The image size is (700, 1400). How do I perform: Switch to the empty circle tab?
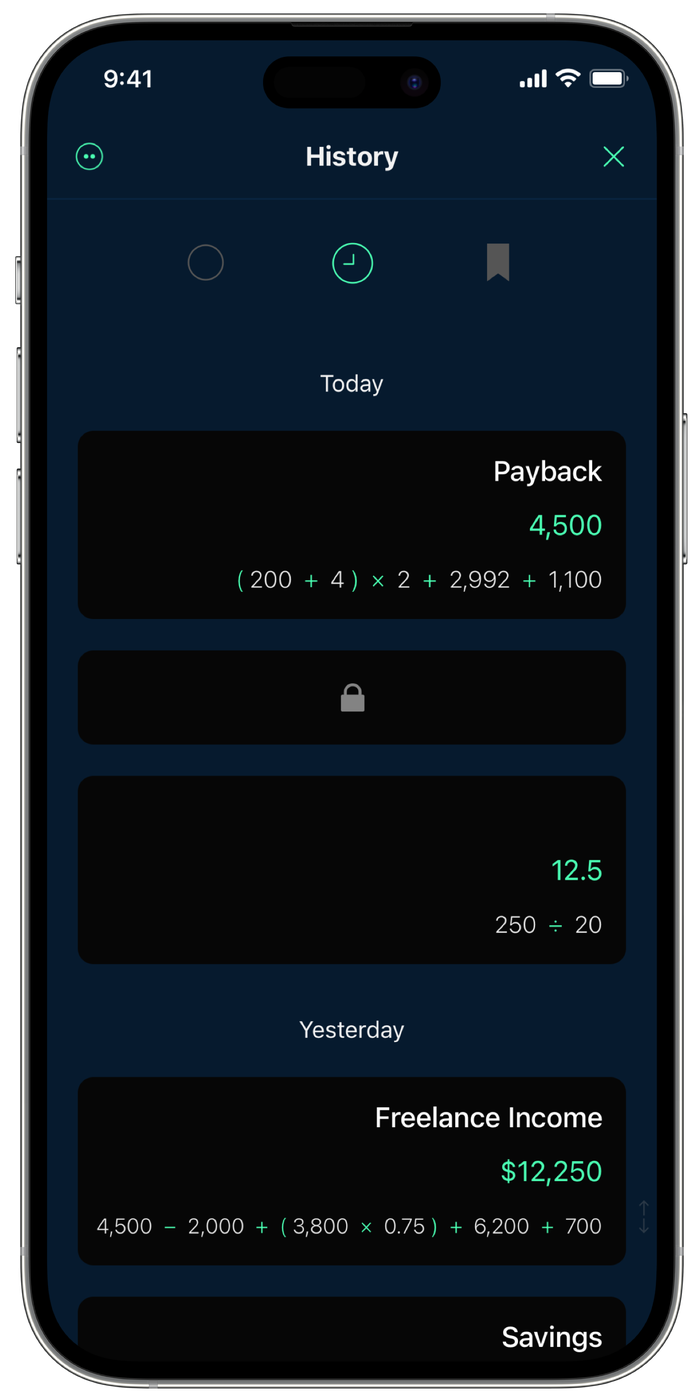click(x=205, y=263)
